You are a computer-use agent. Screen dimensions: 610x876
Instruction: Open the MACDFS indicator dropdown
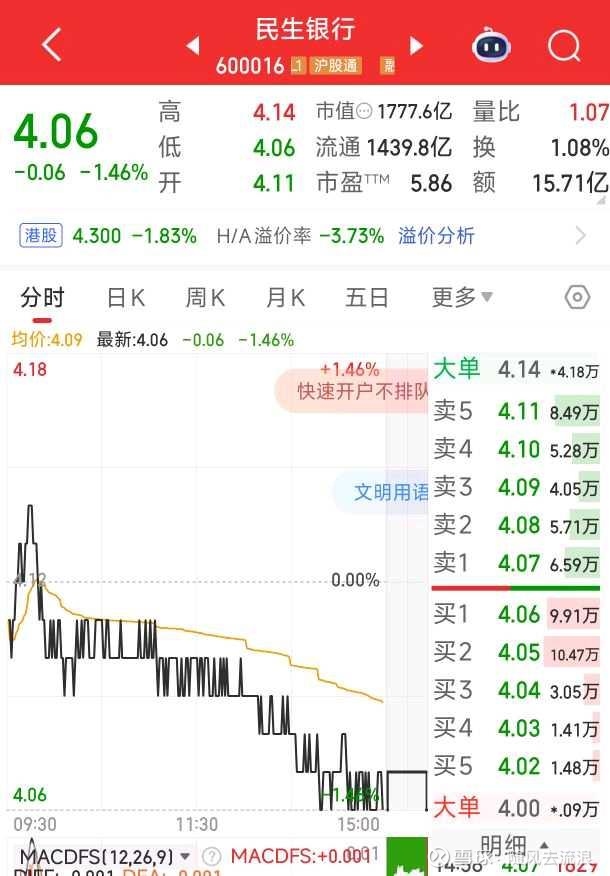[184, 857]
